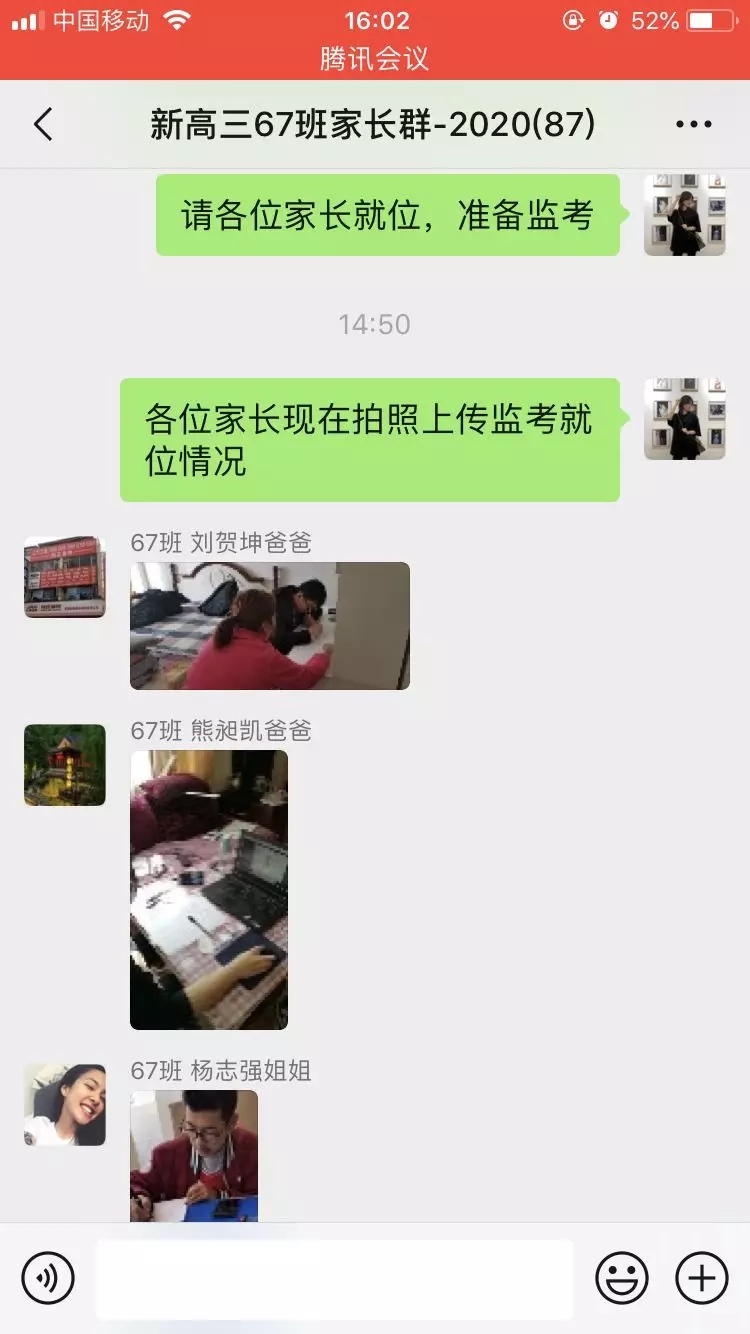Image resolution: width=750 pixels, height=1334 pixels.
Task: Focus the message text field
Action: click(x=334, y=1278)
